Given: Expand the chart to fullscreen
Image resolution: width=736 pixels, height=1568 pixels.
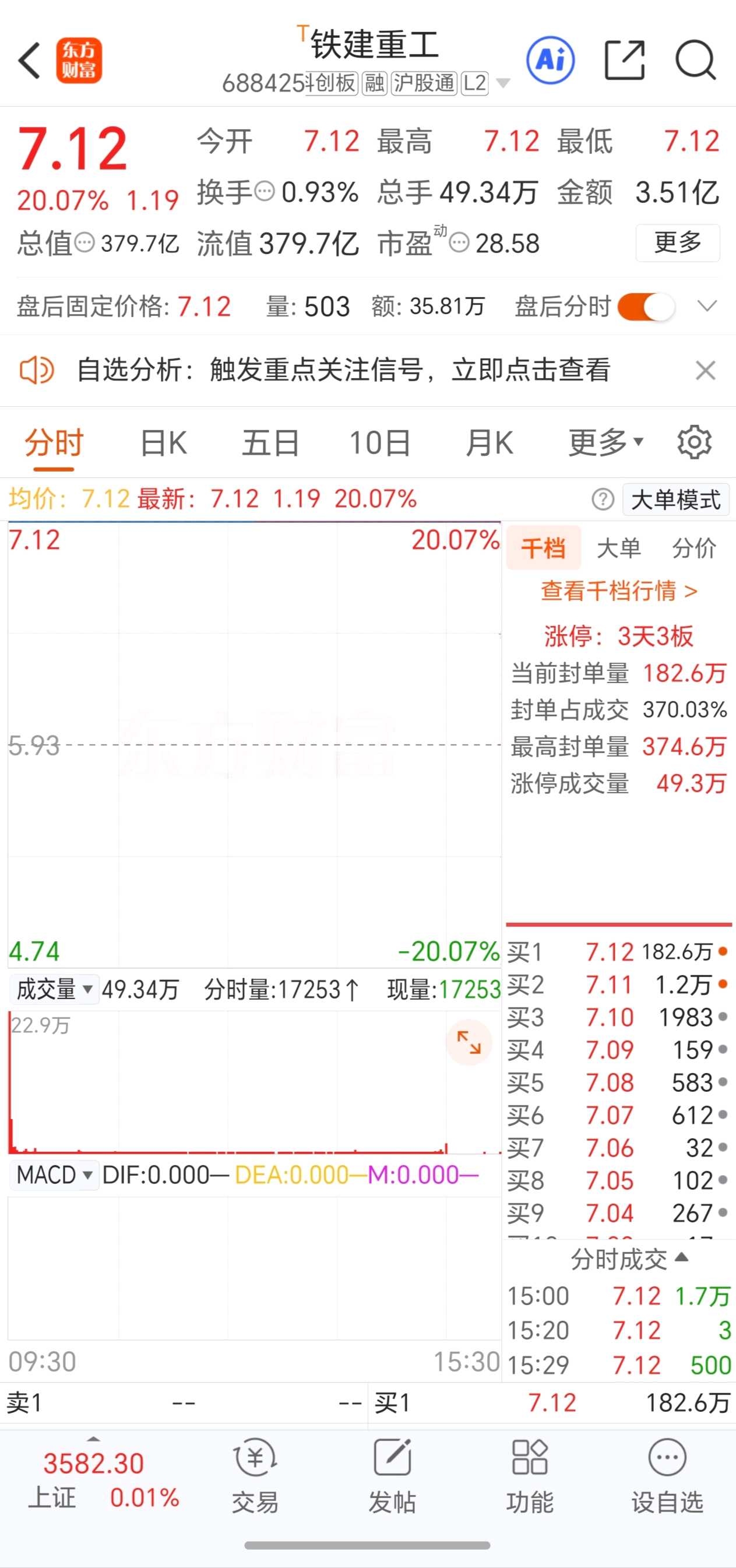Looking at the screenshot, I should [469, 1042].
